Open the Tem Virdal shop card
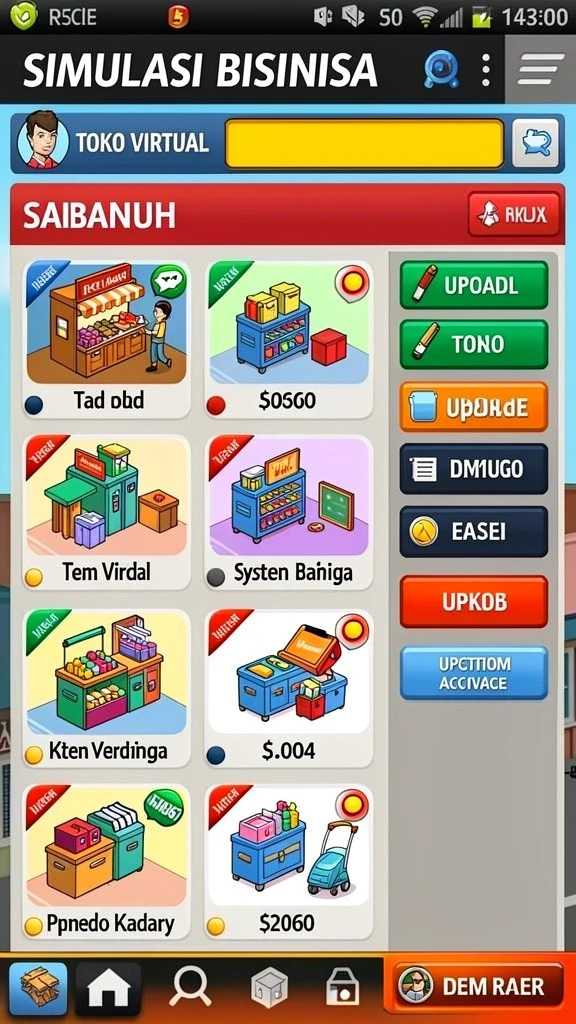Screen dimensions: 576x1024 106,512
